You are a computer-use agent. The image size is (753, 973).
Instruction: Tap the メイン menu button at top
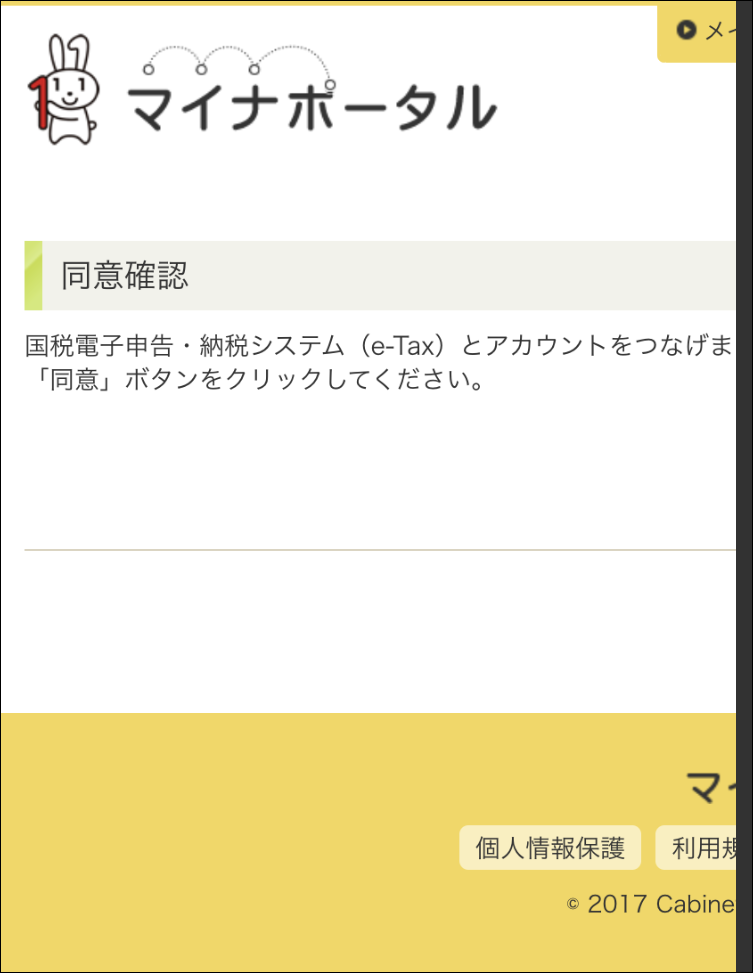click(703, 31)
